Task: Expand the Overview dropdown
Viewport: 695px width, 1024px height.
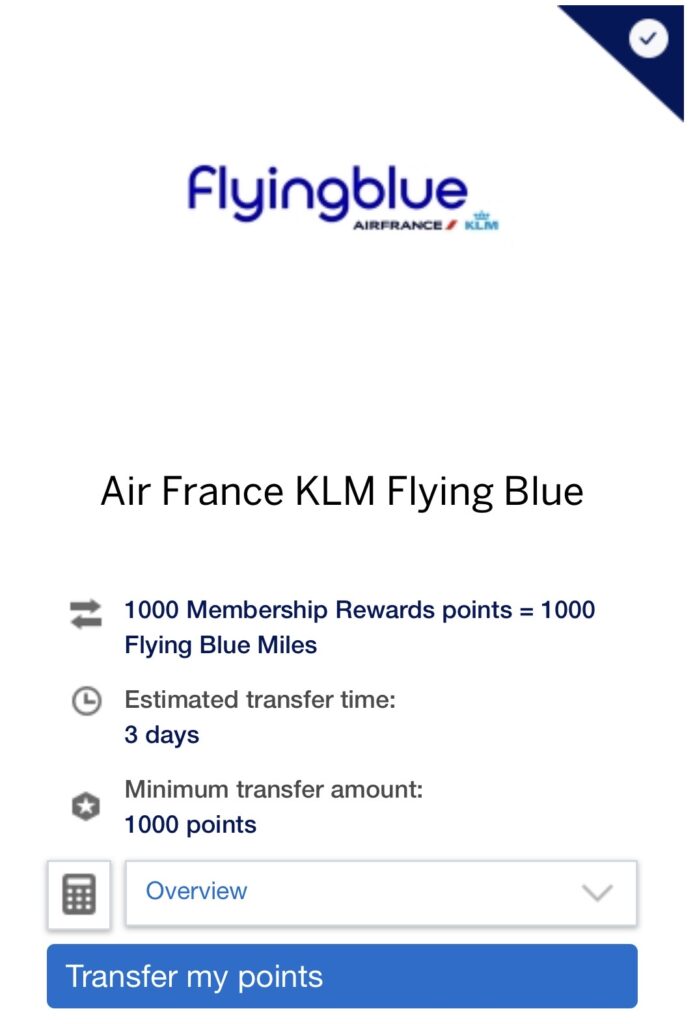Action: pyautogui.click(x=380, y=892)
